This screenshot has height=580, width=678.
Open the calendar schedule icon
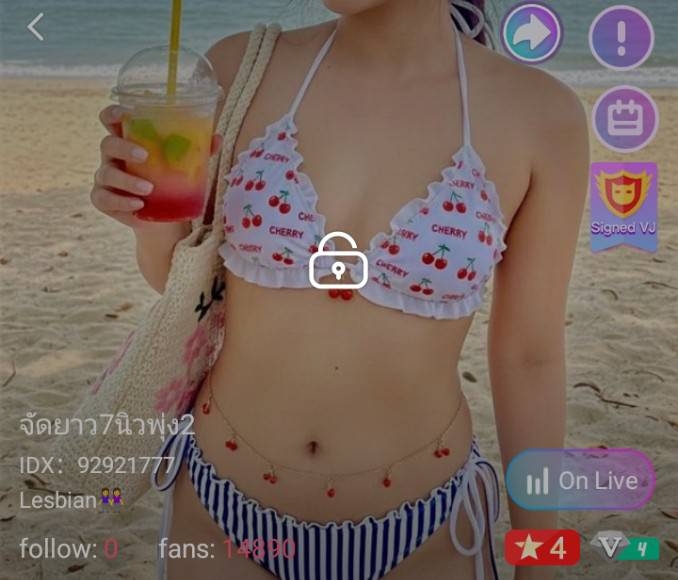tap(625, 118)
